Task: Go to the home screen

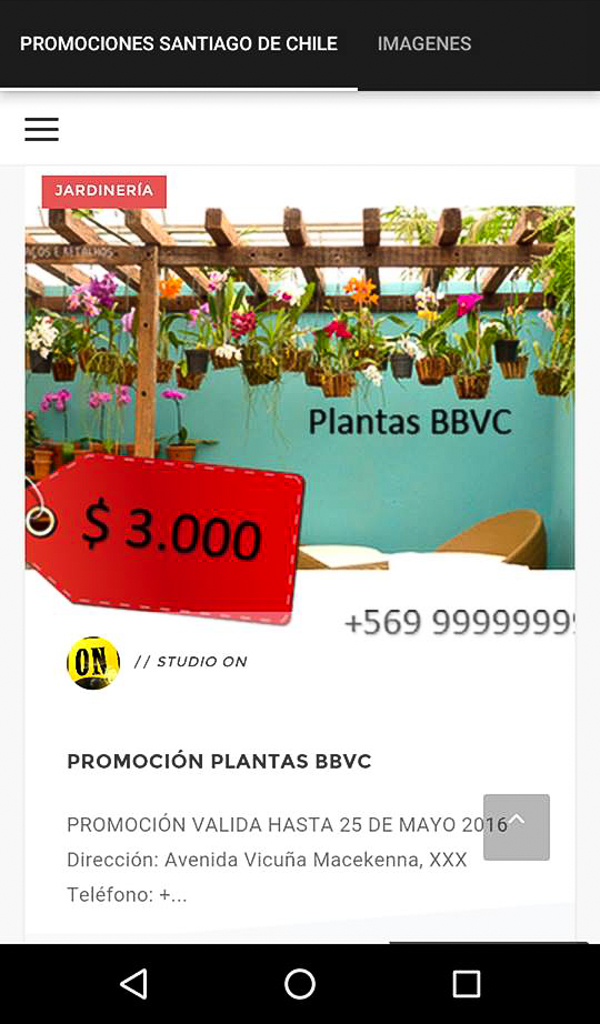Action: click(300, 984)
